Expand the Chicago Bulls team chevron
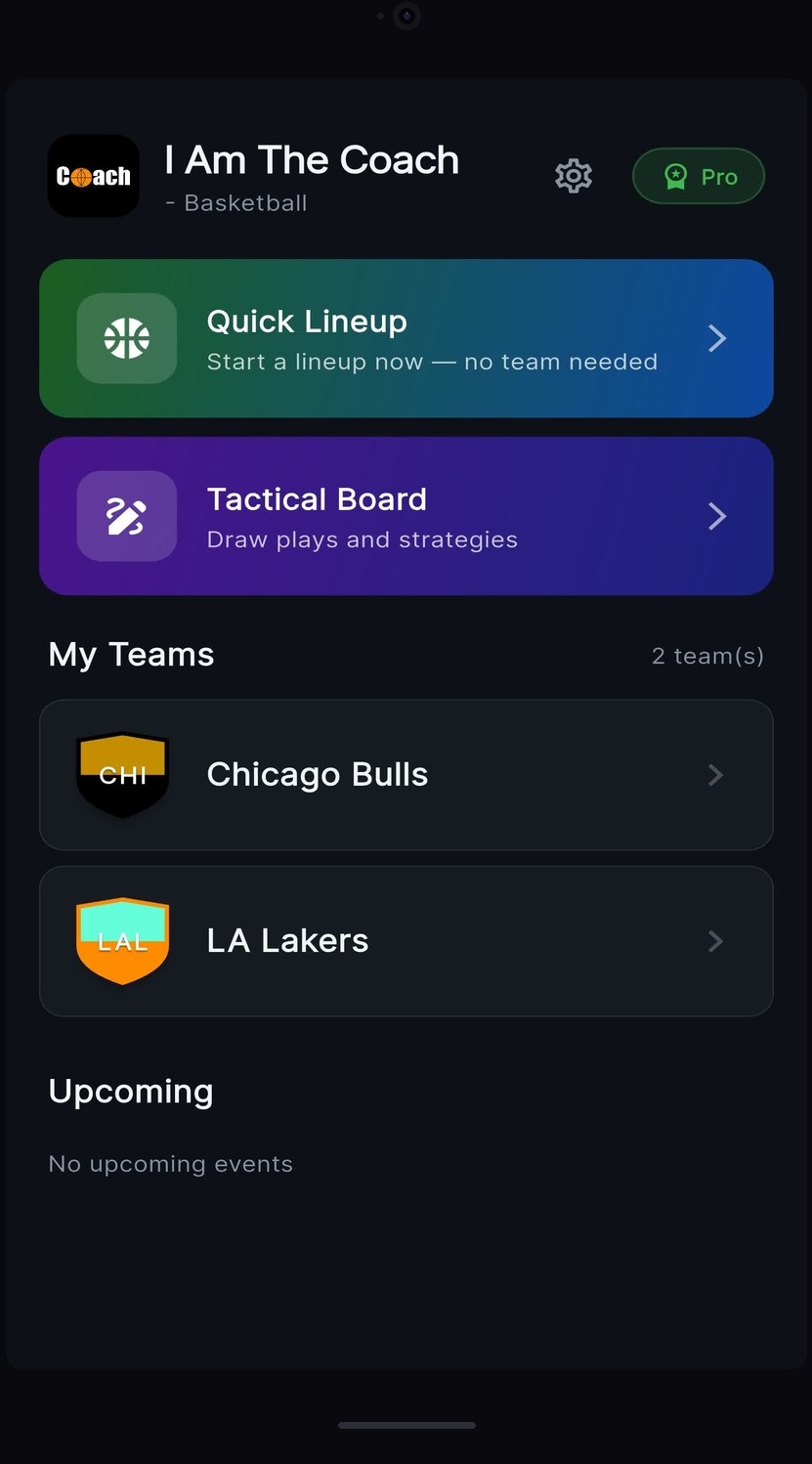Screen dimensions: 812x1464 coord(714,774)
